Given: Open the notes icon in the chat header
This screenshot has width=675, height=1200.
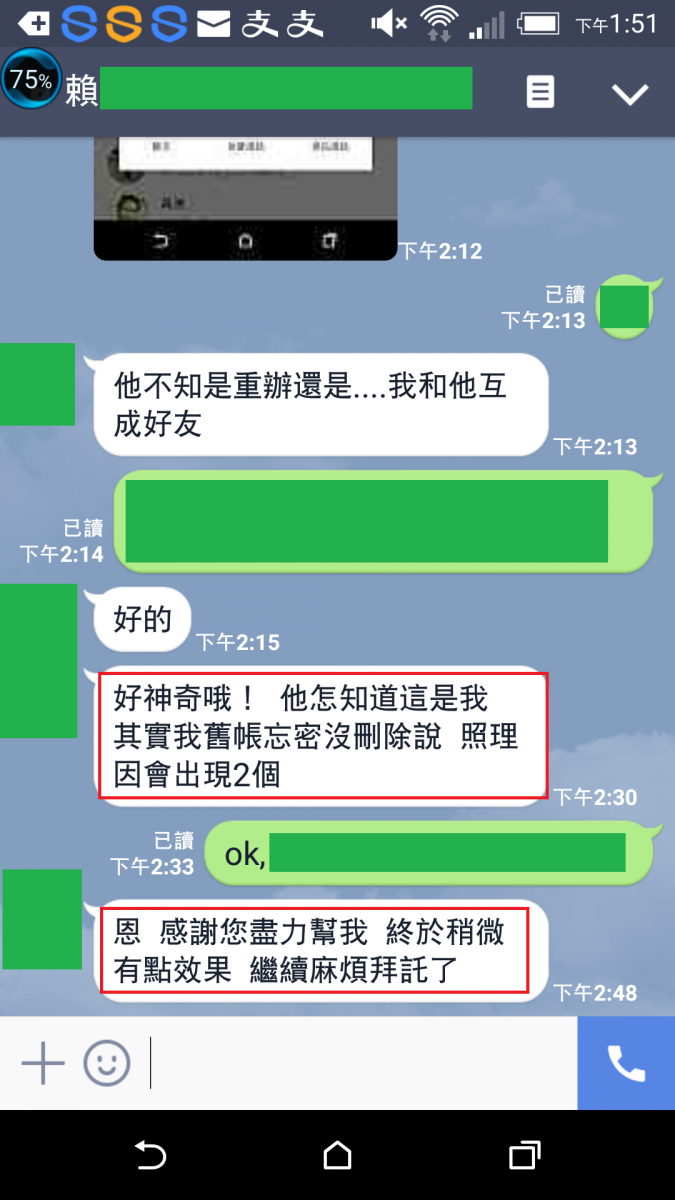Looking at the screenshot, I should tap(540, 93).
